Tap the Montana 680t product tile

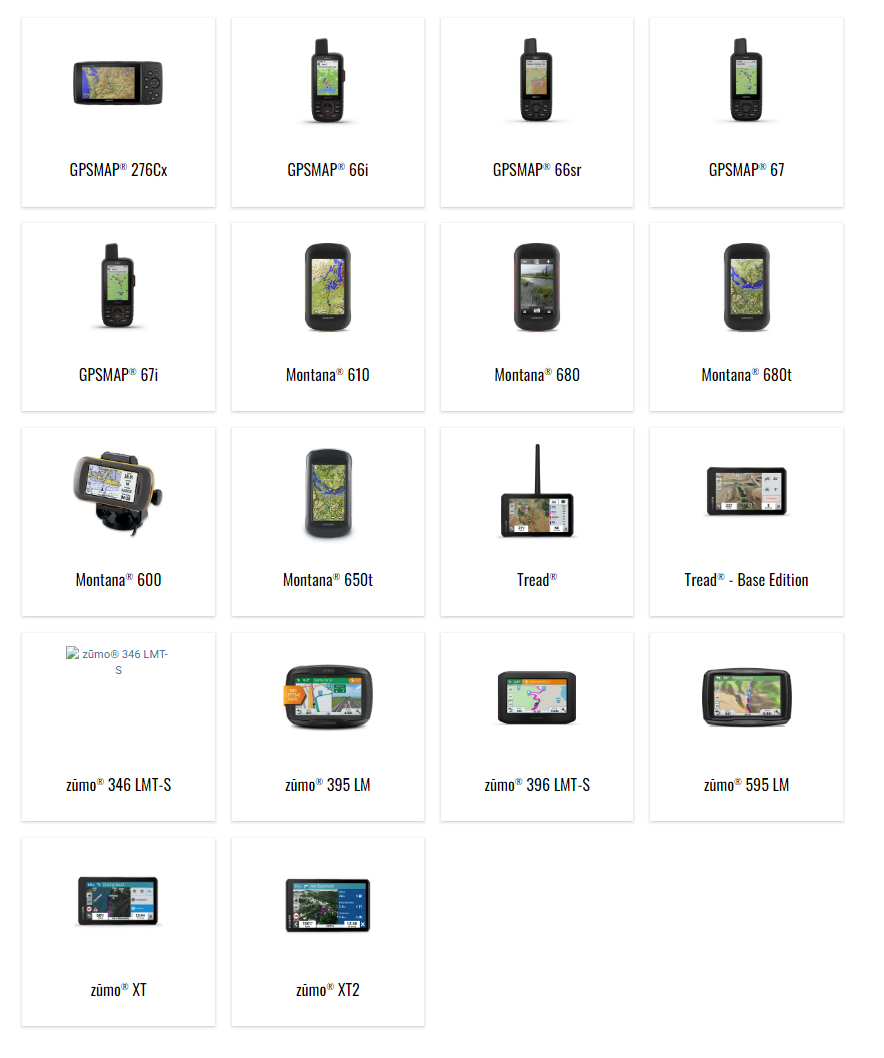(x=746, y=317)
